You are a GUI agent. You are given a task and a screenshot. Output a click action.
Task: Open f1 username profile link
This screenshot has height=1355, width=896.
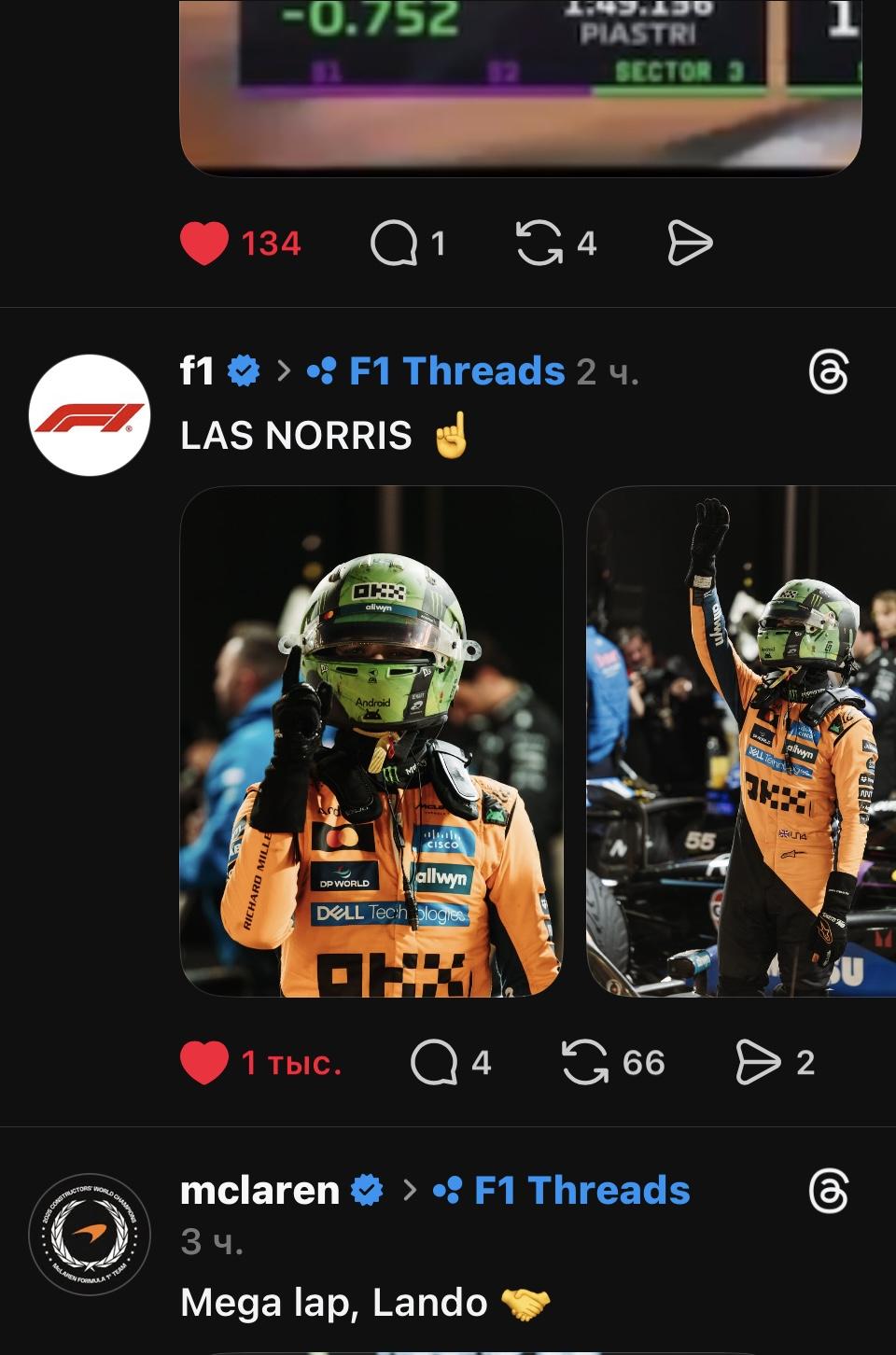pyautogui.click(x=197, y=371)
